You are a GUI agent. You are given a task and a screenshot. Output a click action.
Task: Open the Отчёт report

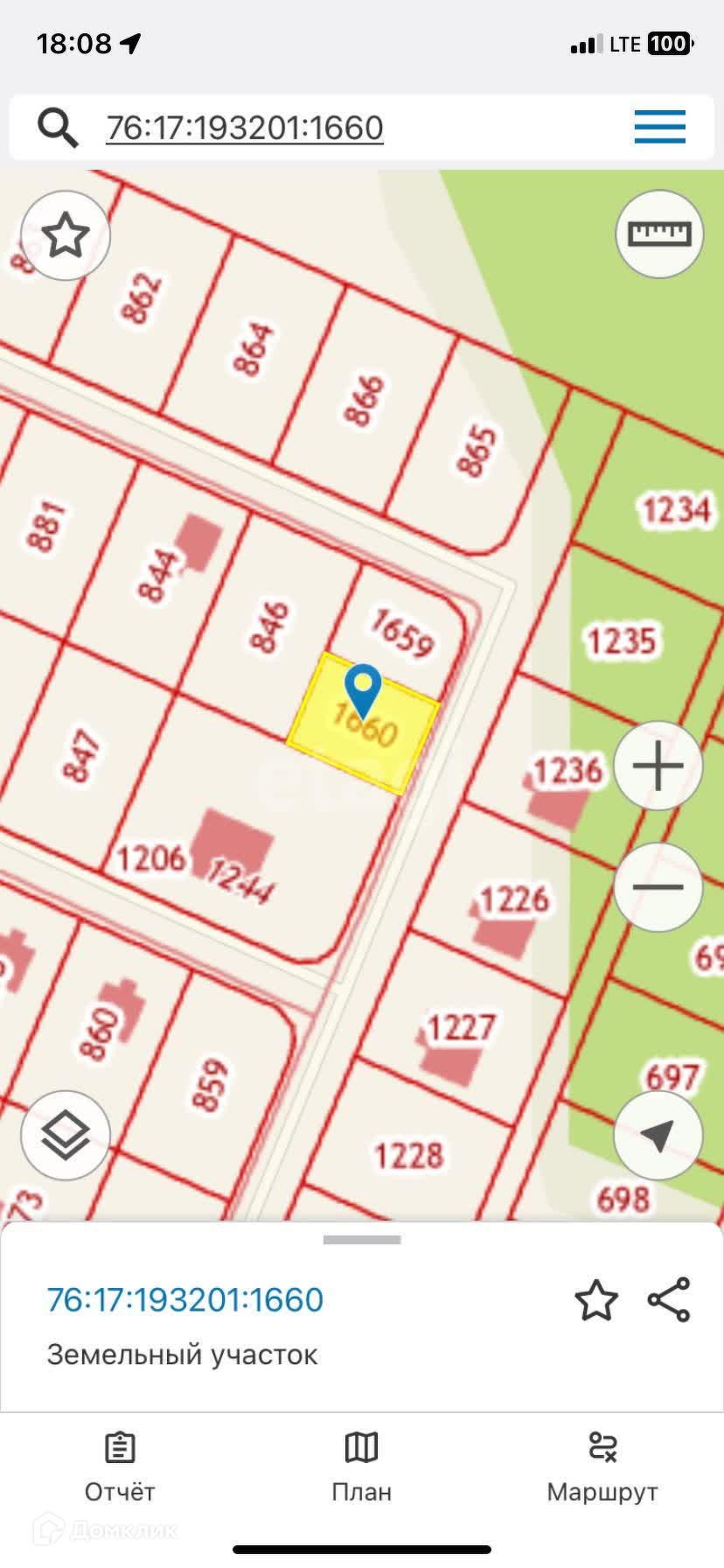point(120,1469)
